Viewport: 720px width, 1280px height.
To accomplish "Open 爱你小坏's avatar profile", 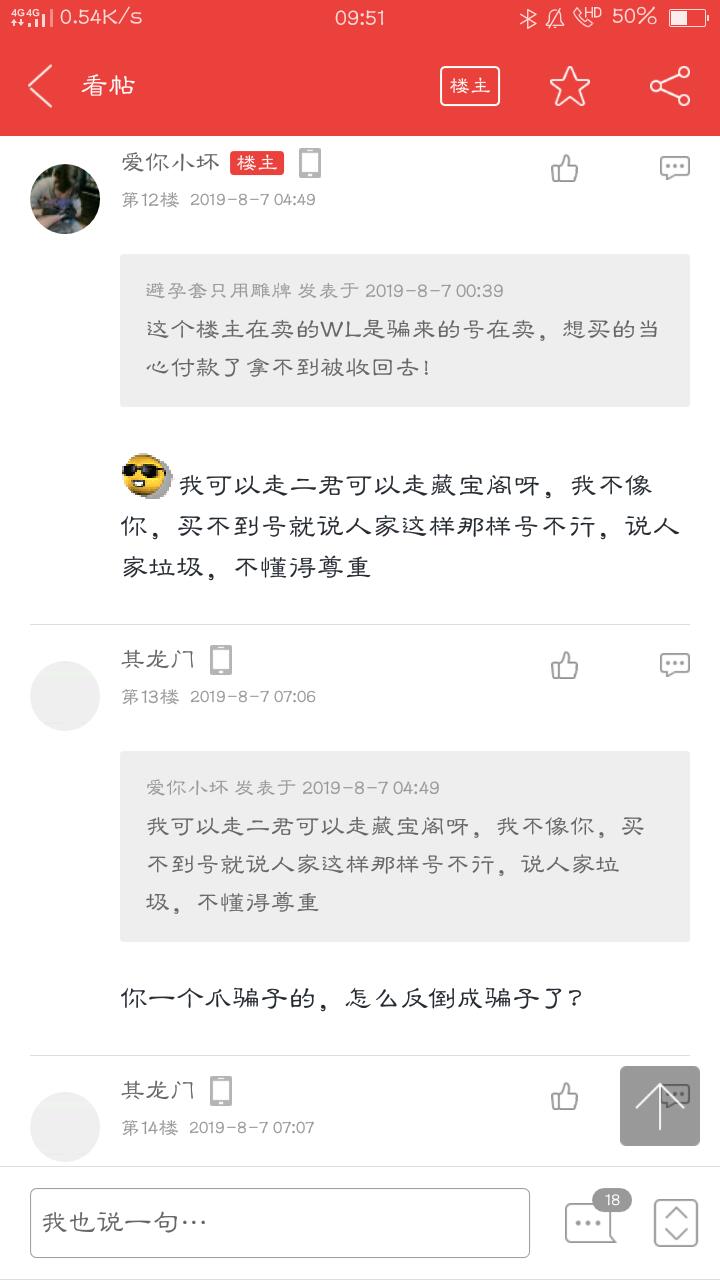I will click(65, 199).
